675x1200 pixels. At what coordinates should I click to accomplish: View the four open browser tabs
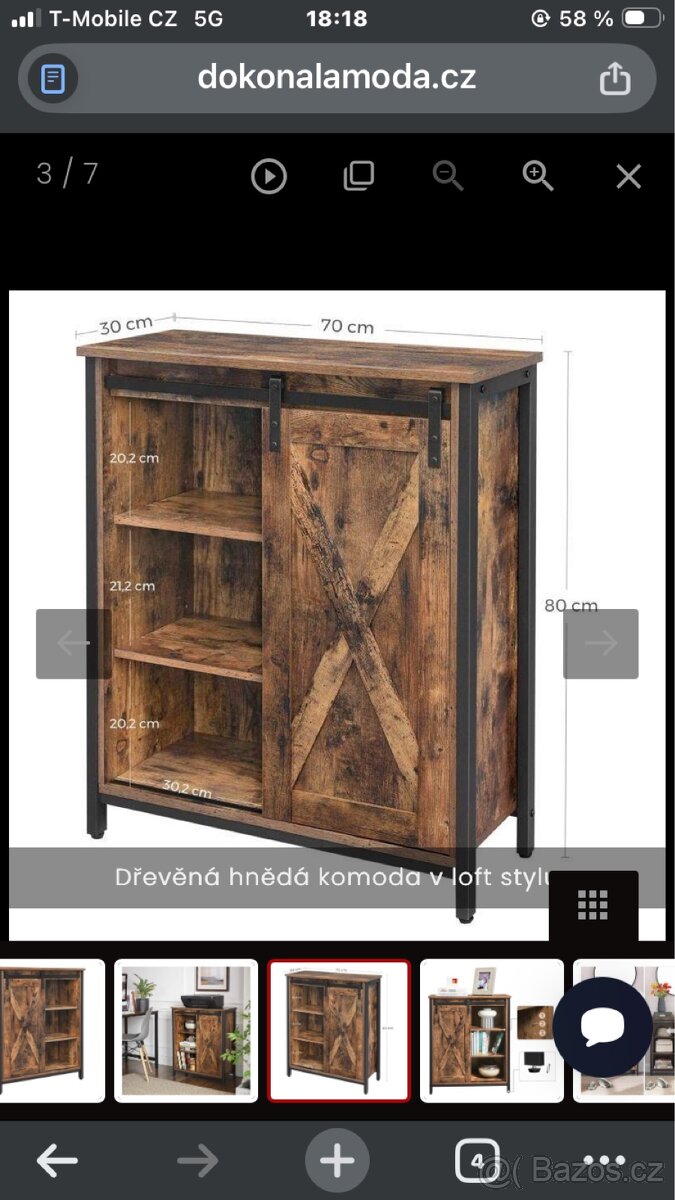[x=476, y=1160]
